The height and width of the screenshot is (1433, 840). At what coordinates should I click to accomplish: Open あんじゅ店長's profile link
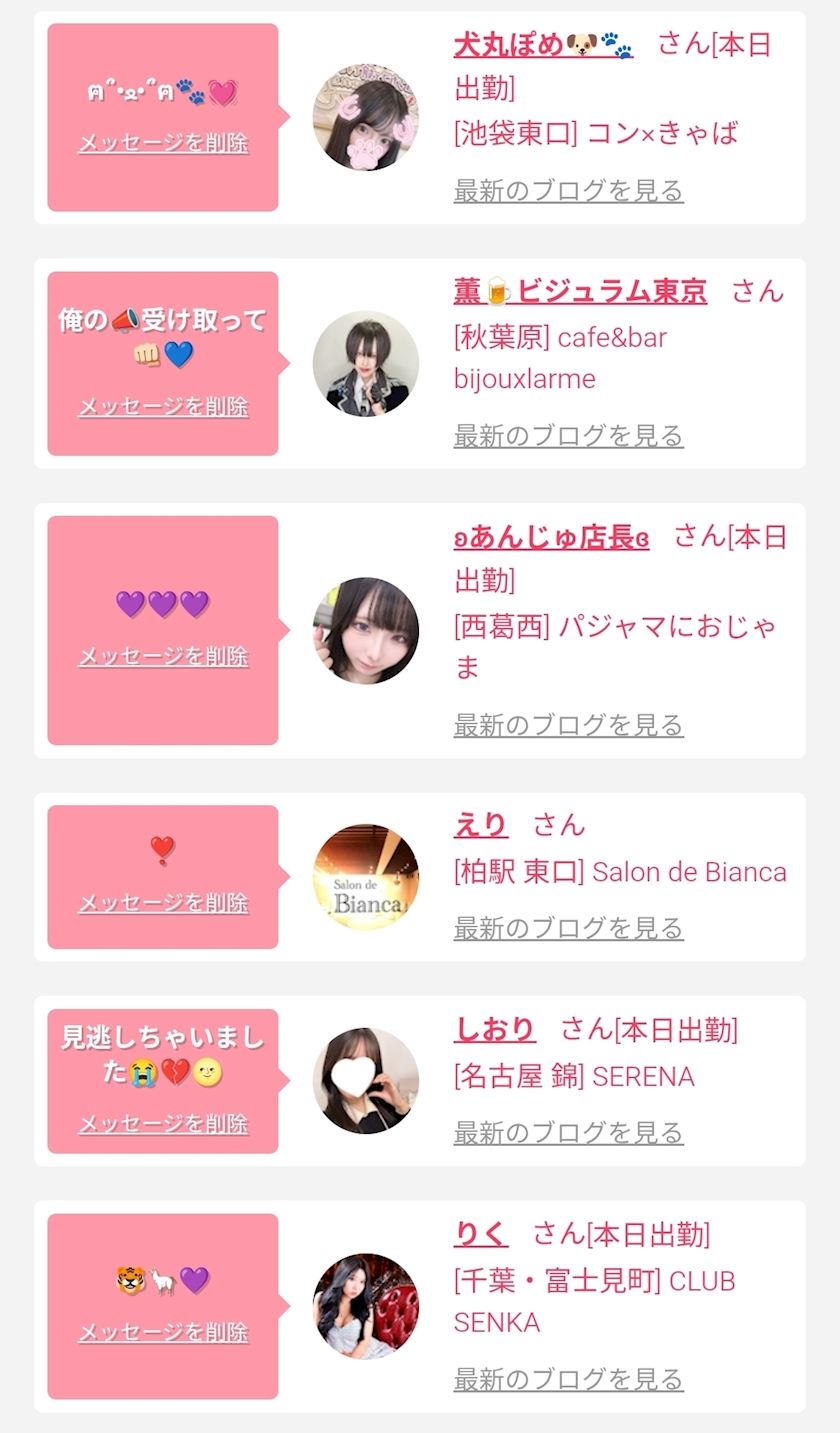click(x=551, y=537)
